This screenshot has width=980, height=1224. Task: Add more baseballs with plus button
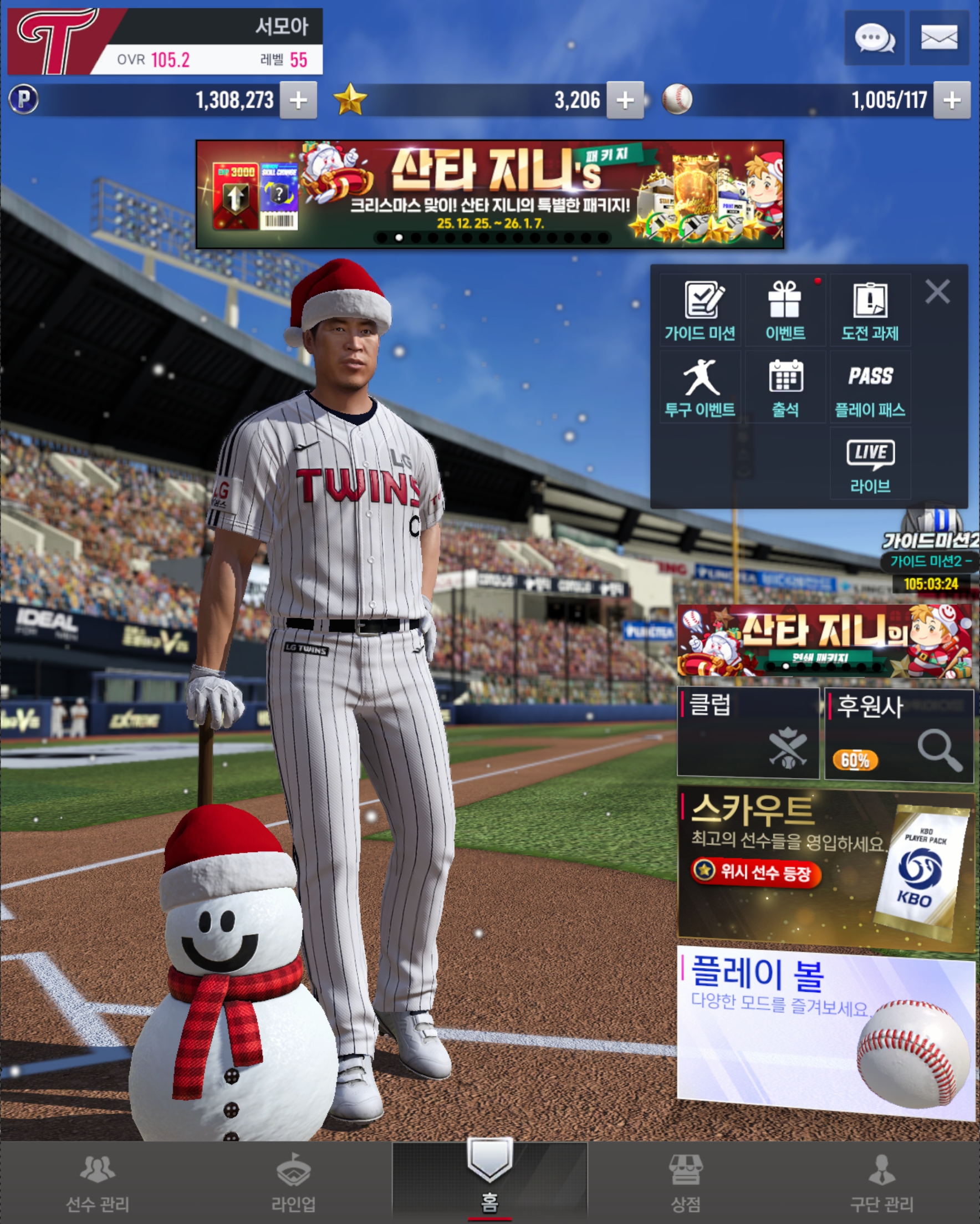click(952, 100)
